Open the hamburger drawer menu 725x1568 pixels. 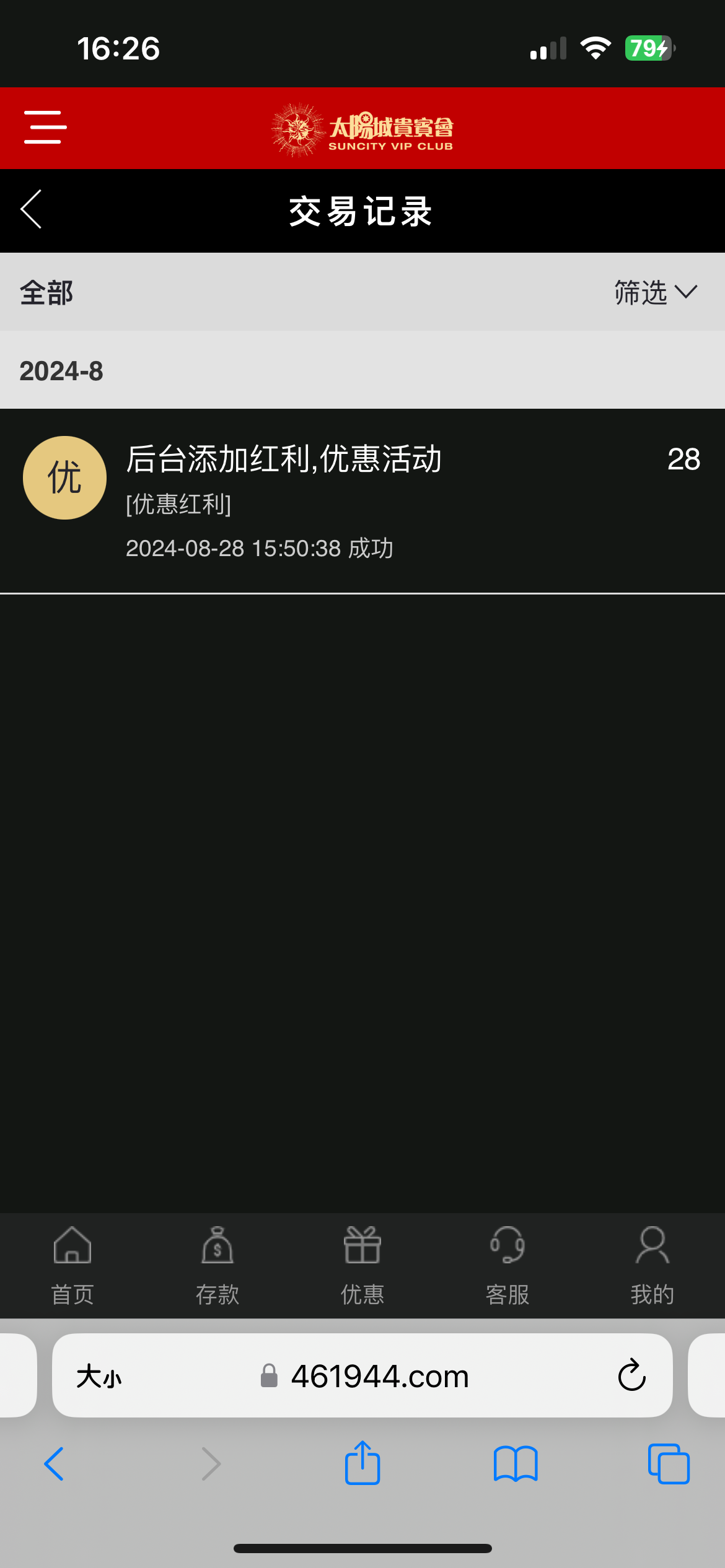[x=45, y=128]
